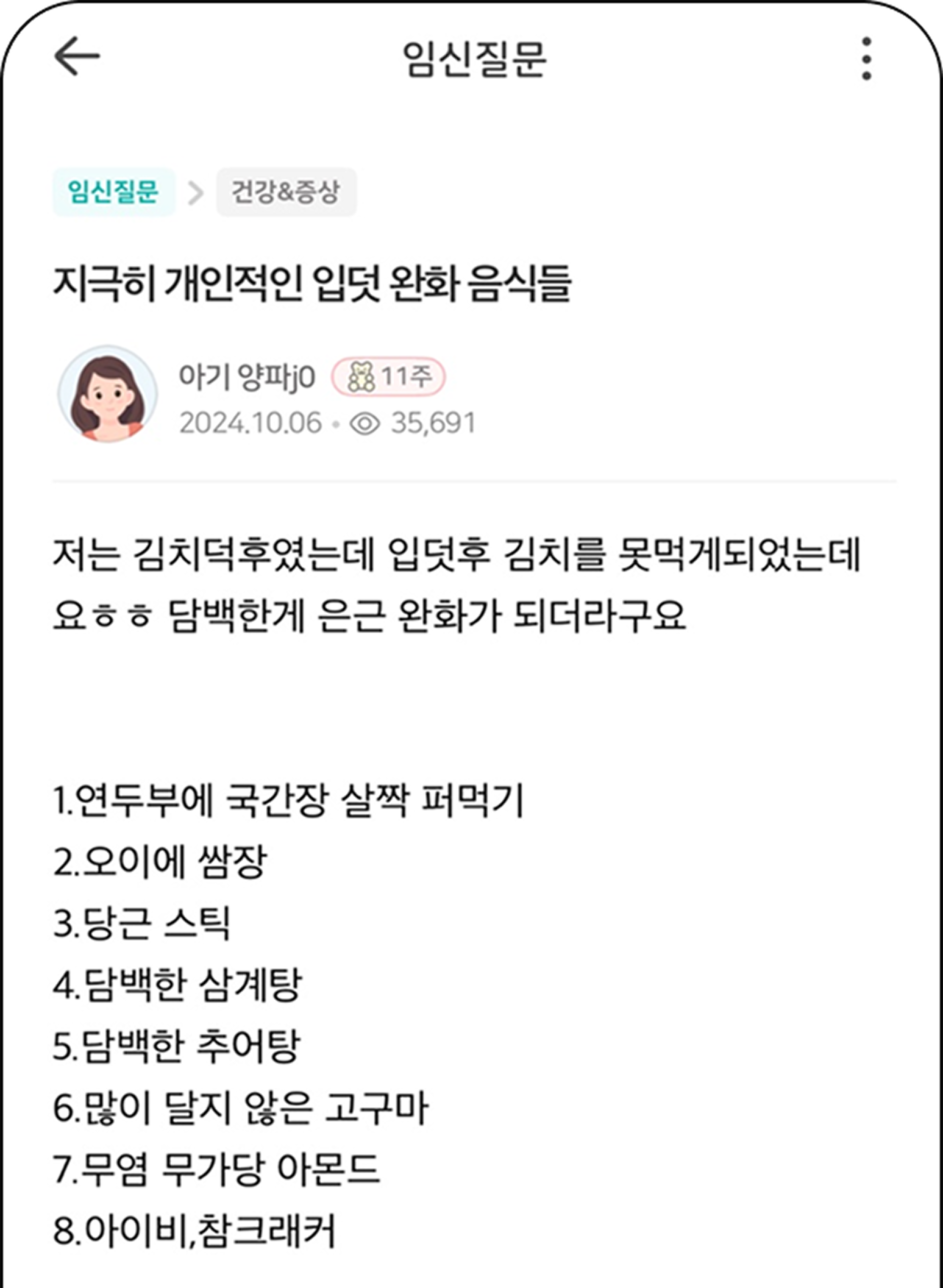Go back with the arrow icon
Image resolution: width=943 pixels, height=1288 pixels.
77,57
